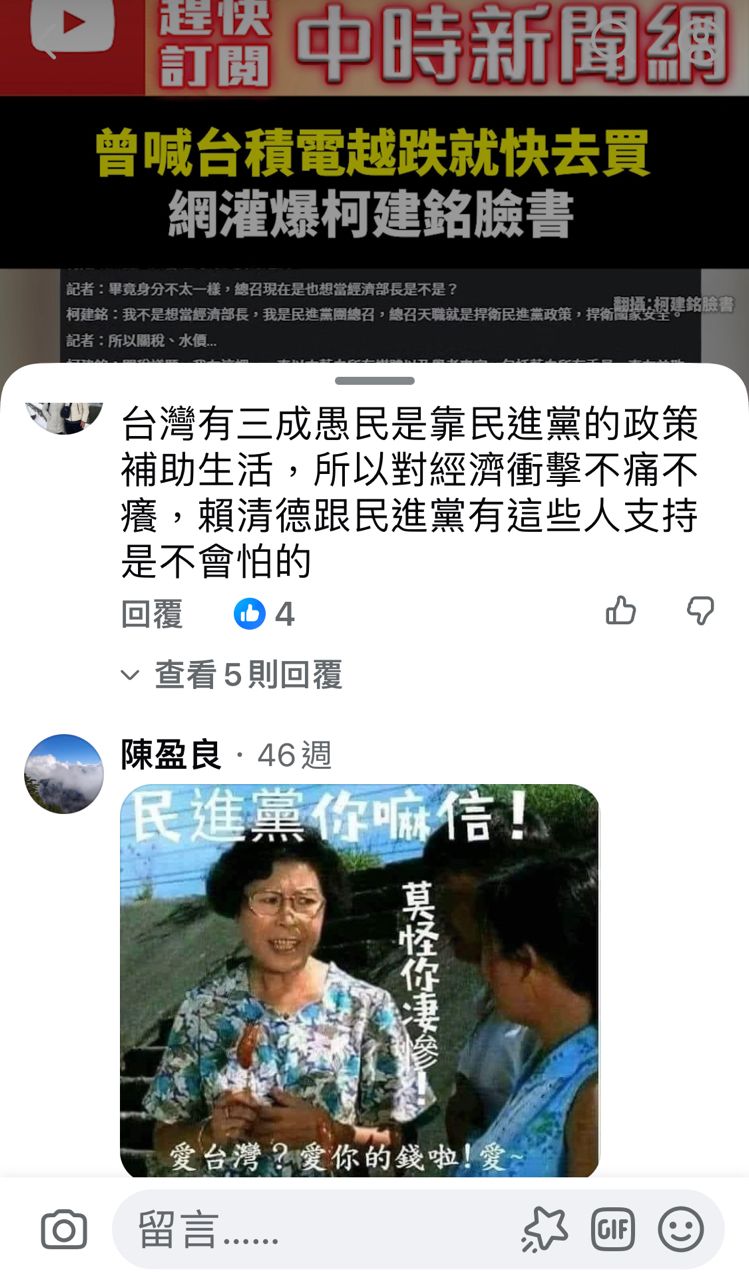The height and width of the screenshot is (1280, 749).
Task: Tap 回覆 to reply to the comment
Action: point(152,614)
